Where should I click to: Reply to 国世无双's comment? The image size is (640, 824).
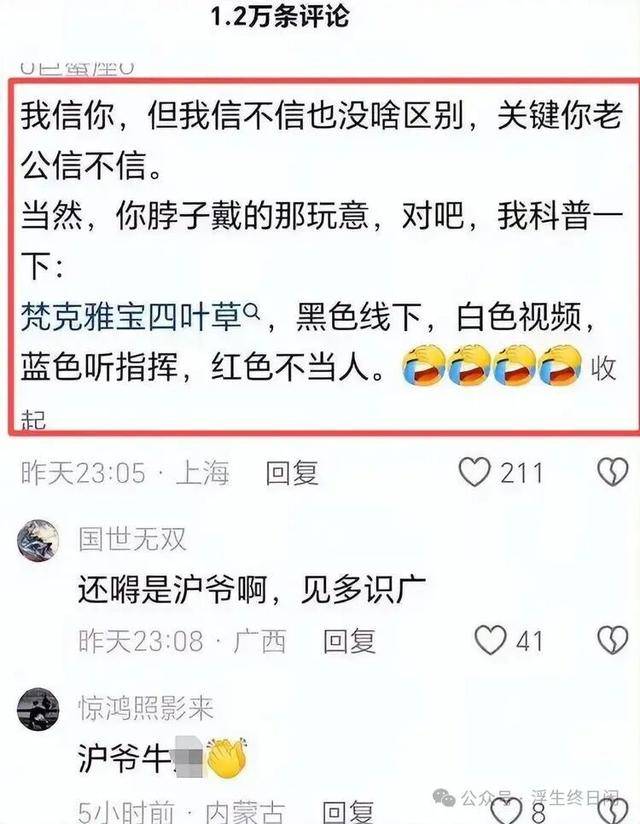click(348, 640)
